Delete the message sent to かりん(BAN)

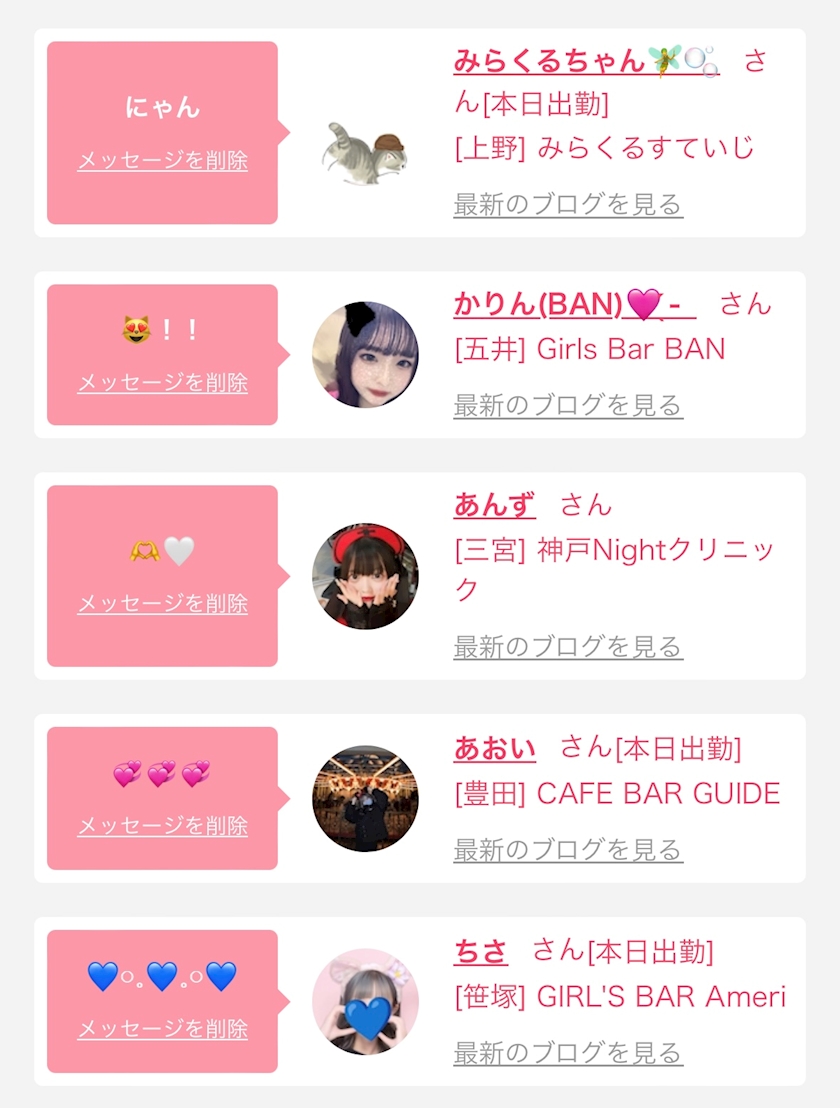[162, 383]
